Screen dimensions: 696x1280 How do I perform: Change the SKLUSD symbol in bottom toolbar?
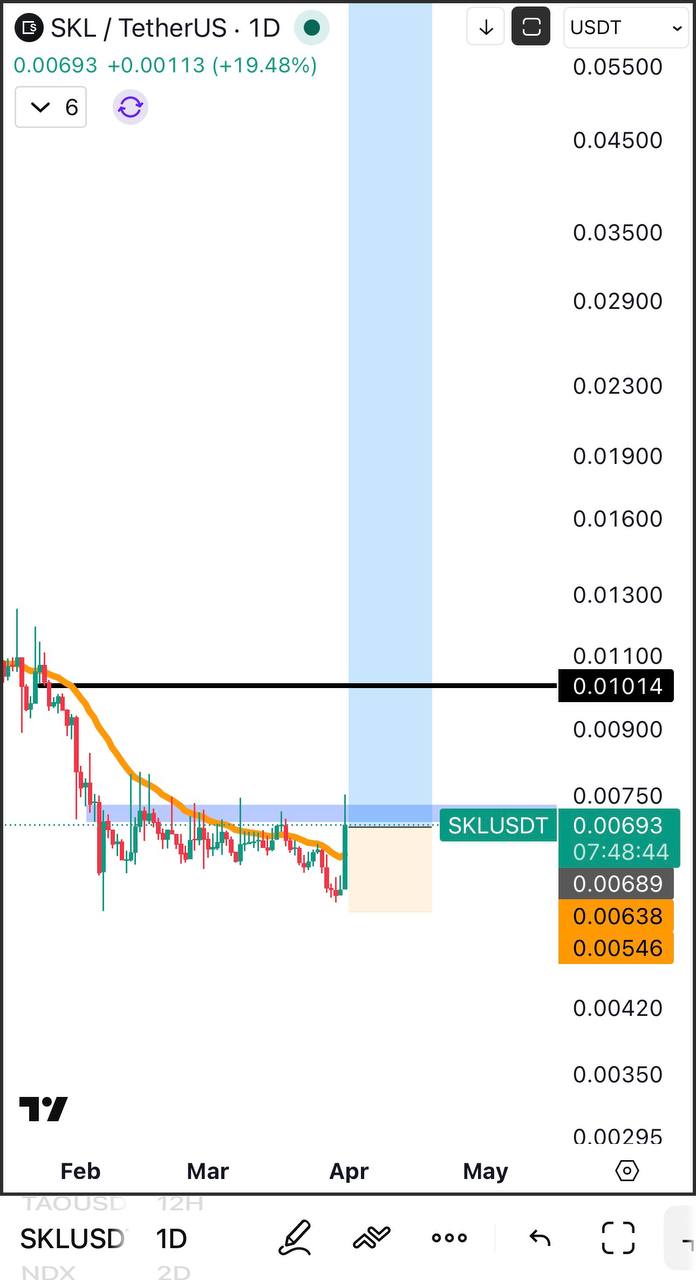[x=73, y=1239]
